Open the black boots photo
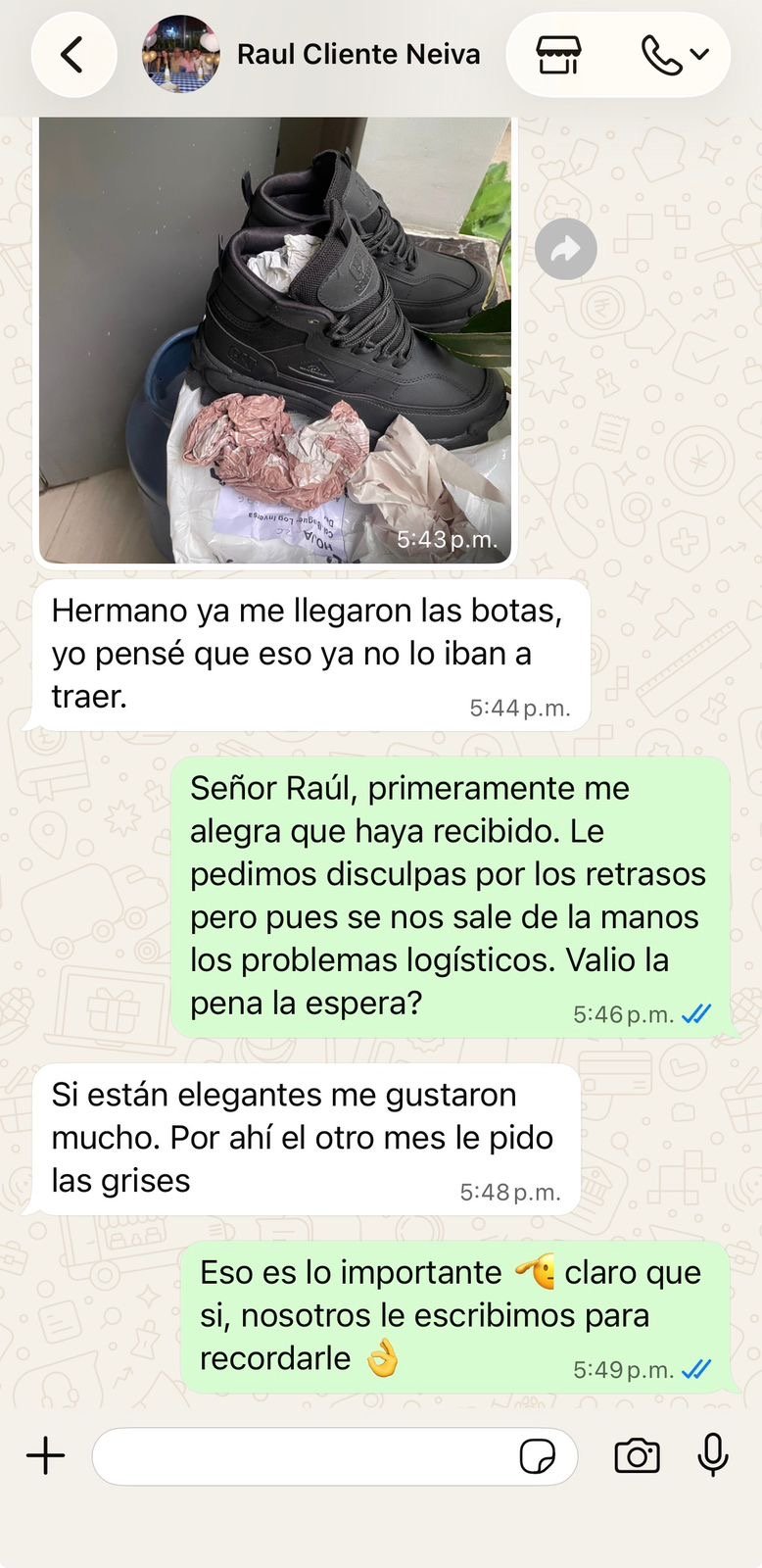 tap(275, 339)
